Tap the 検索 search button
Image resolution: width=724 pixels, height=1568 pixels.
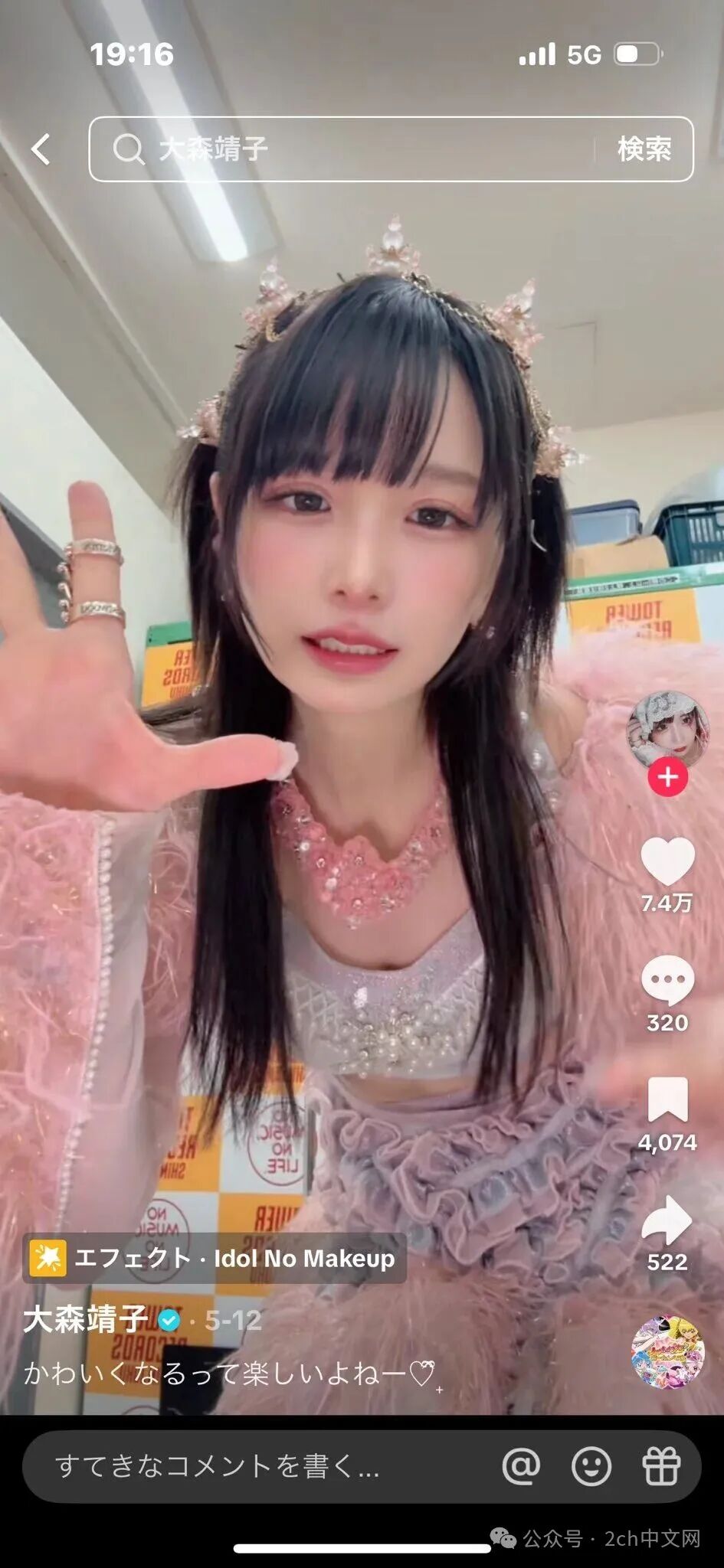[644, 149]
